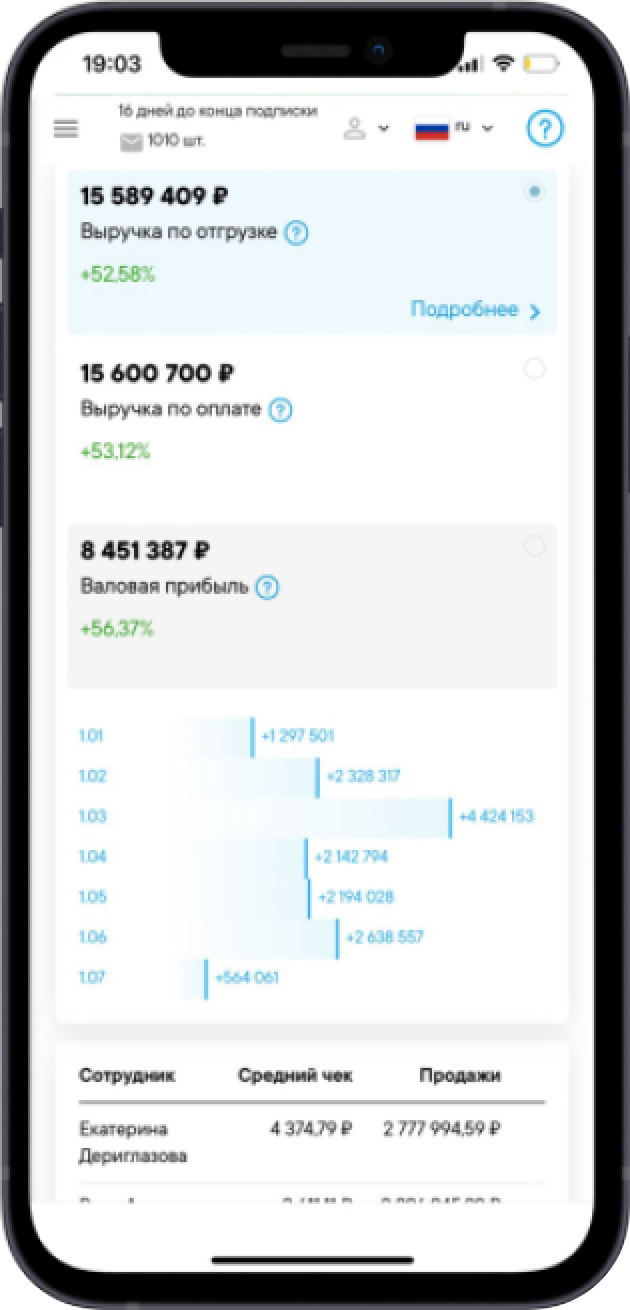Select the Выручка по отгрузке radio button

(535, 192)
